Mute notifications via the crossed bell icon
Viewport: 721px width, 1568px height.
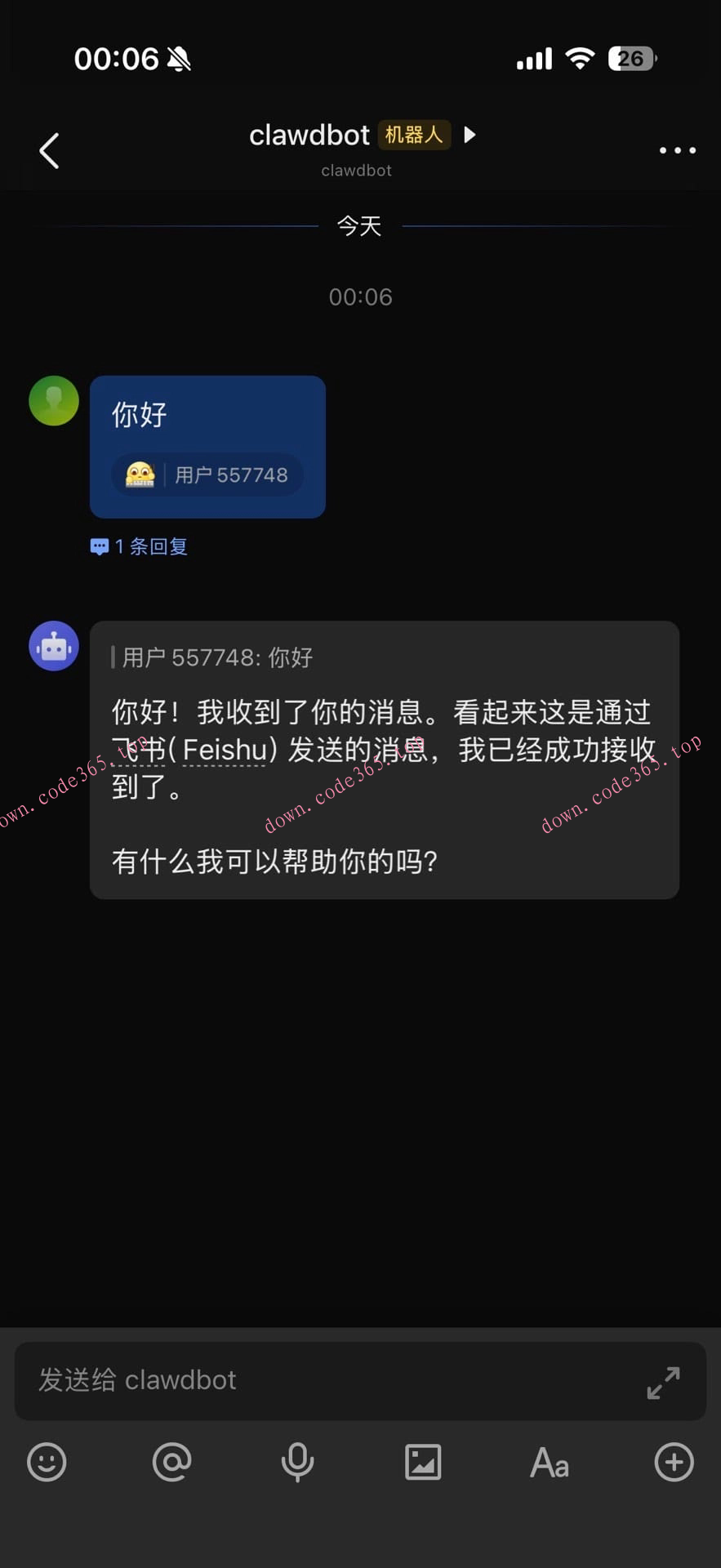pos(179,58)
